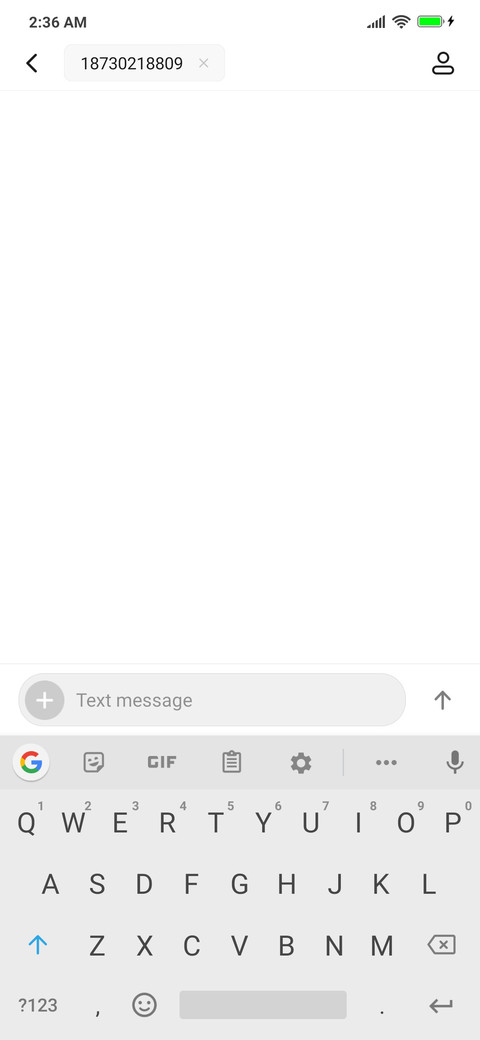Open the keyboard sticker picker
The height and width of the screenshot is (1040, 480).
click(94, 762)
